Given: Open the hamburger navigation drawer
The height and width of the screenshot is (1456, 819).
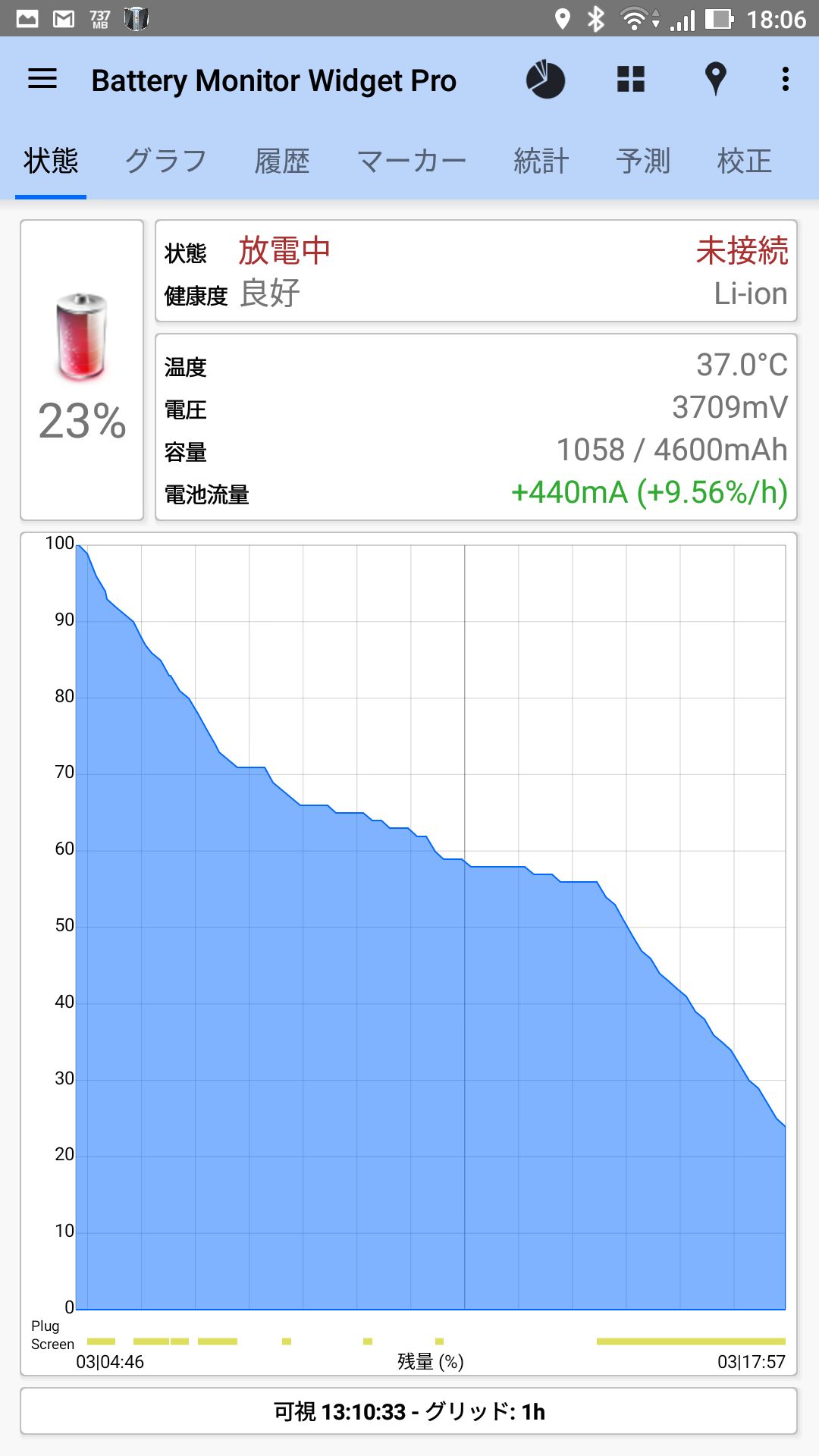Looking at the screenshot, I should point(42,79).
